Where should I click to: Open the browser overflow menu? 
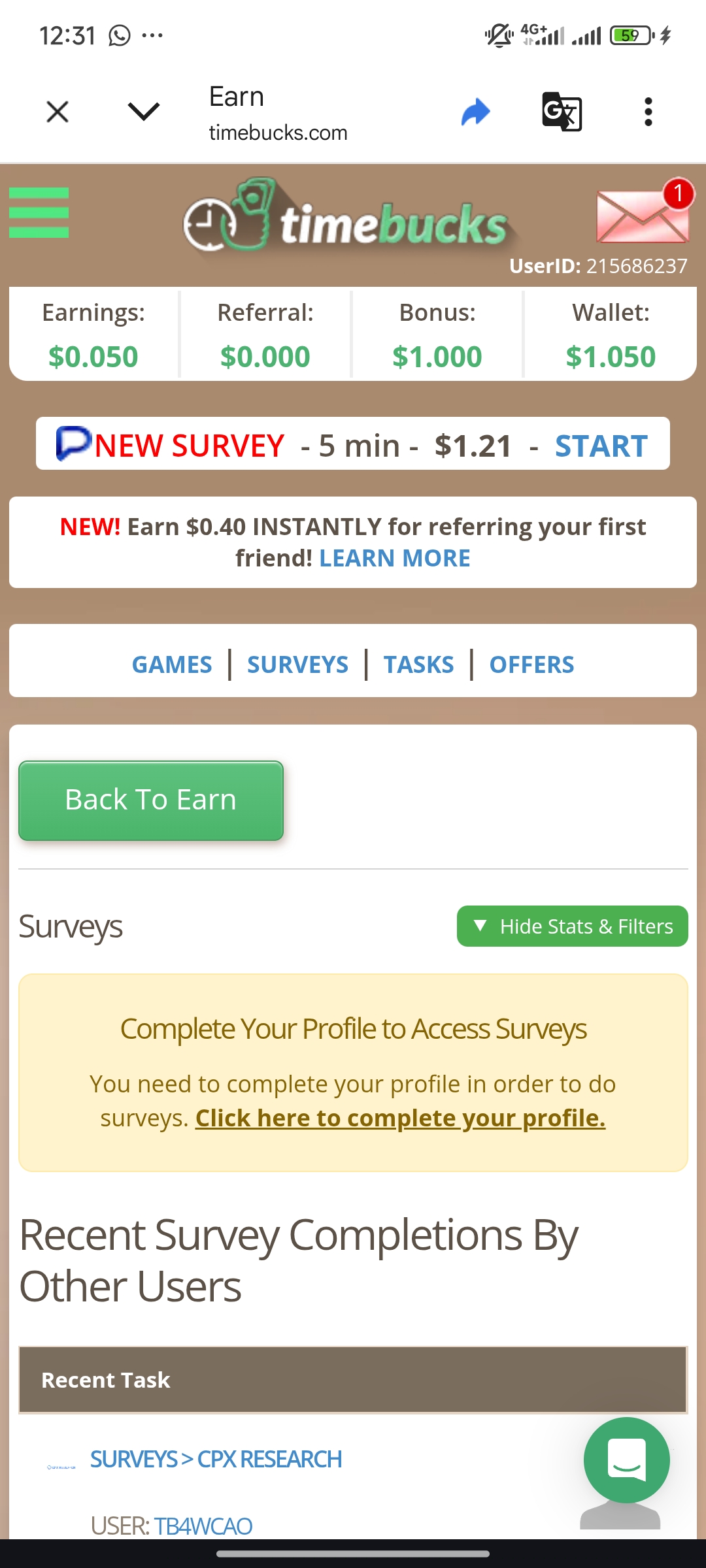click(648, 112)
